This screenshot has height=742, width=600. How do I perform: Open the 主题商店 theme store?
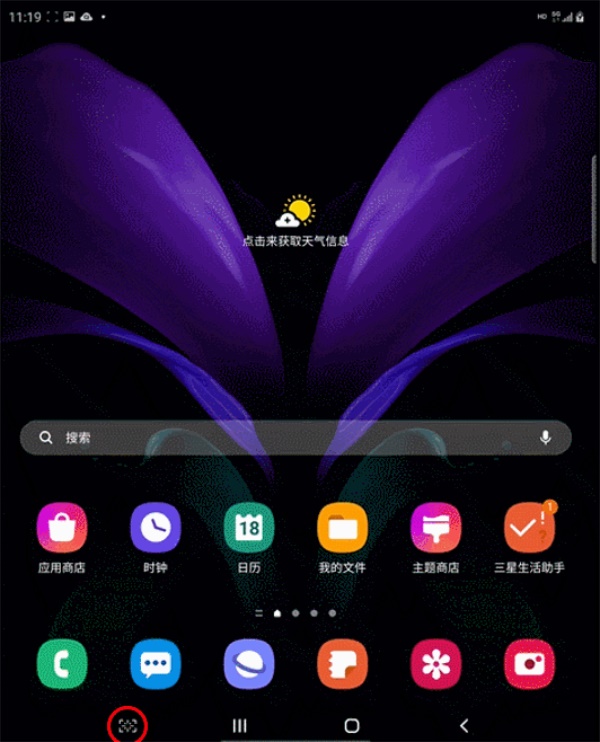(436, 527)
